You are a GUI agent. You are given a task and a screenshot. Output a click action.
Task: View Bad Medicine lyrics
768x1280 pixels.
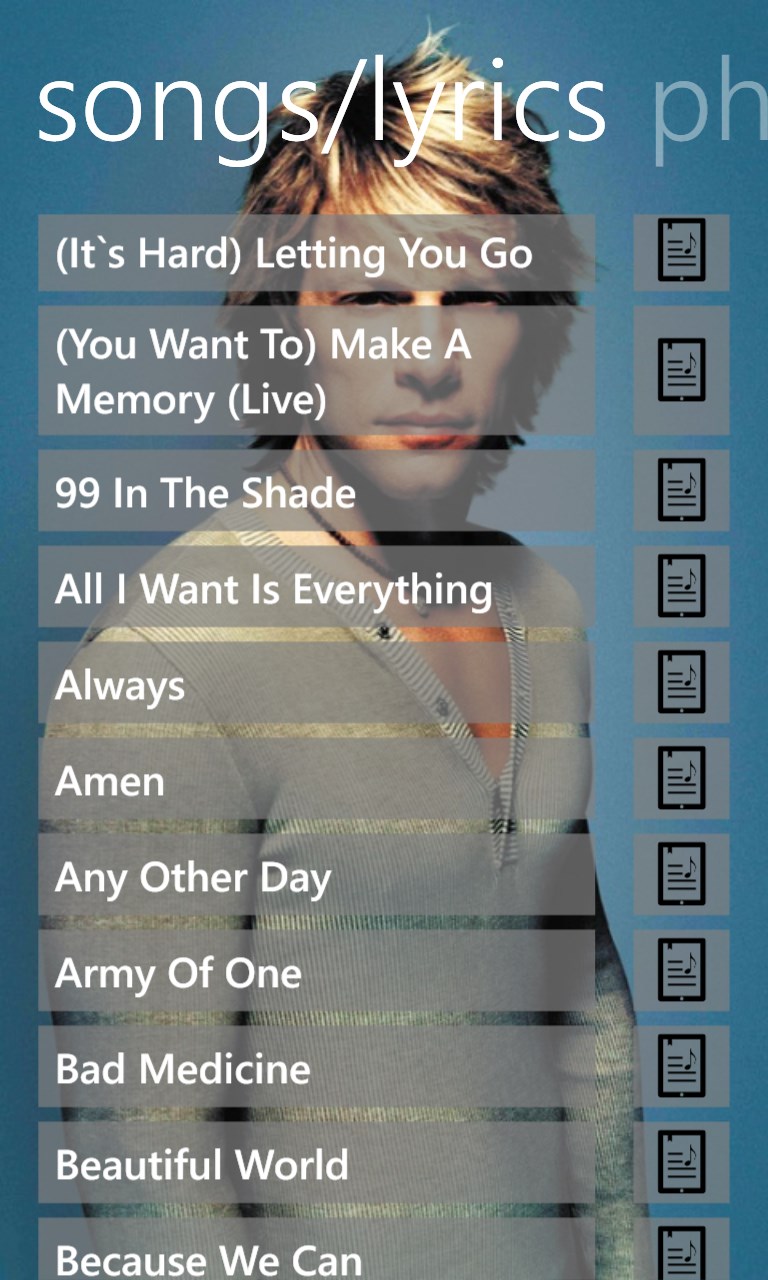681,1066
